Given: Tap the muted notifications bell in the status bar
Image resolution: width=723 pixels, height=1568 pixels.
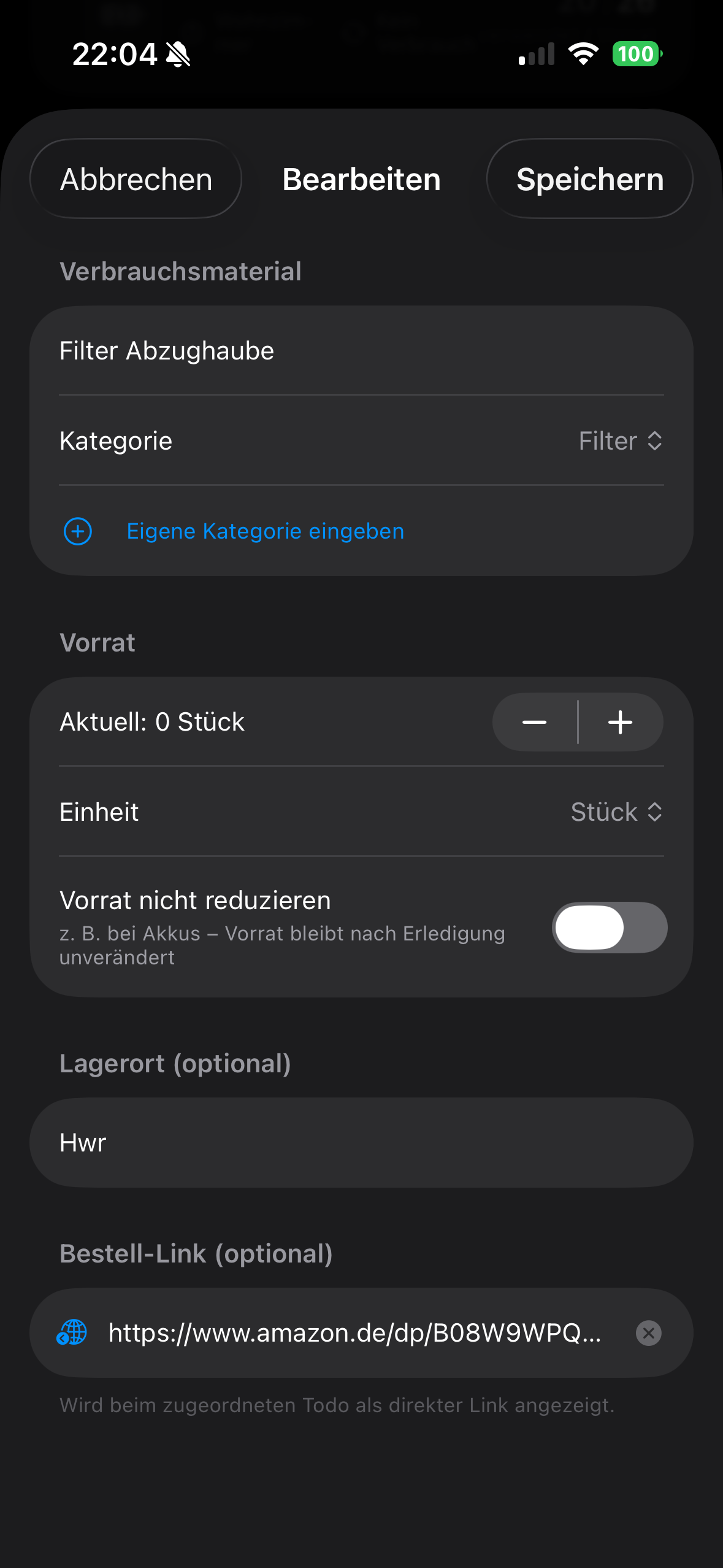Looking at the screenshot, I should point(178,54).
